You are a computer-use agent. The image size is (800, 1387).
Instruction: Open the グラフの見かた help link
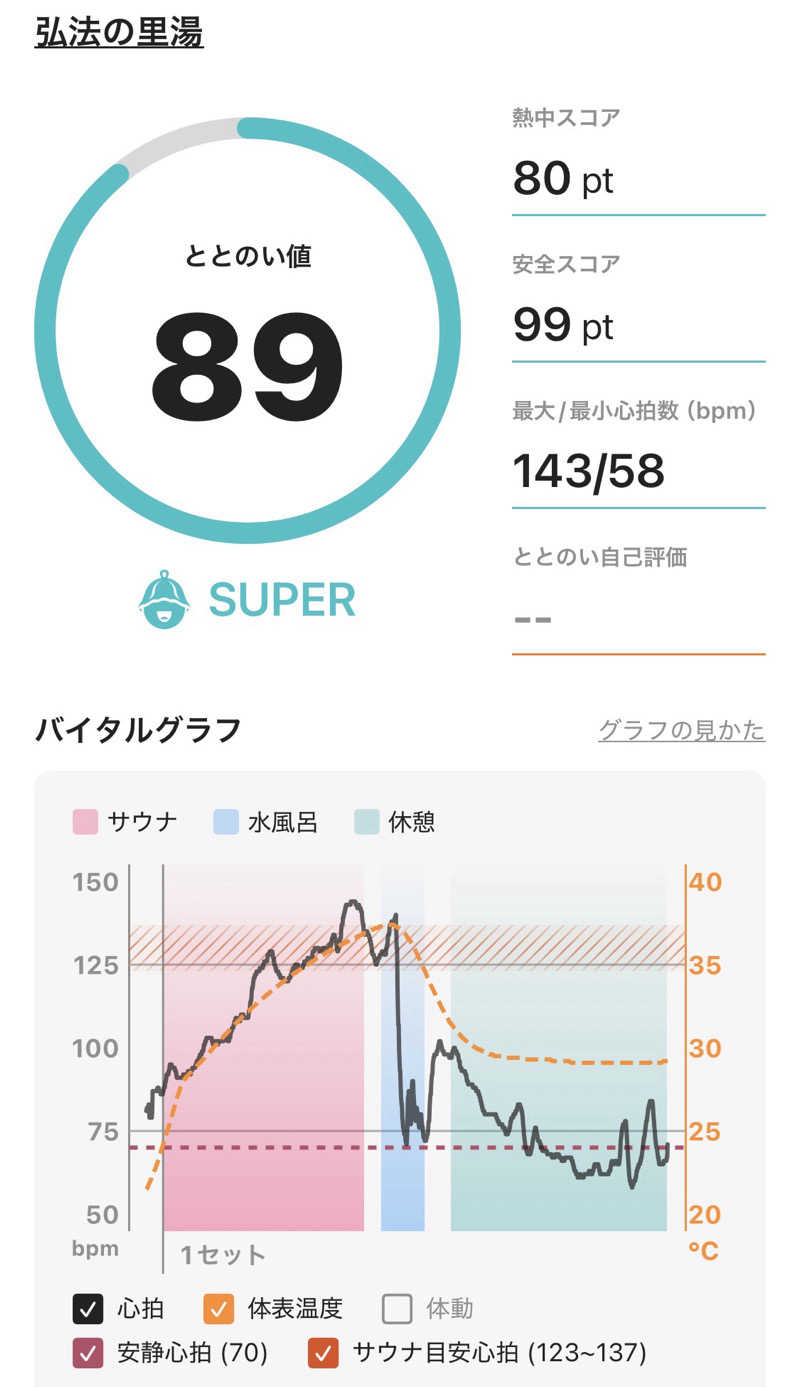[x=682, y=730]
